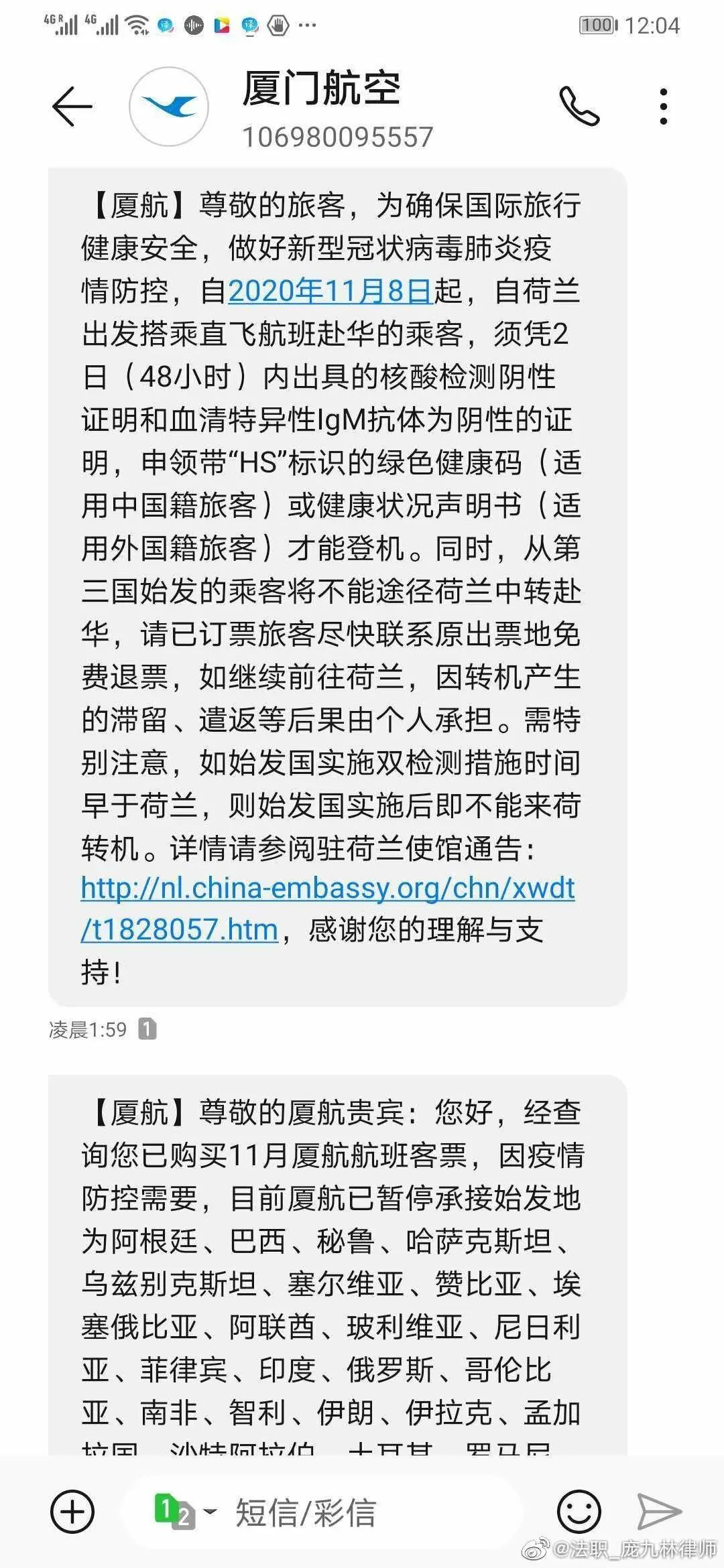Go back from the 厦门航空 conversation

coord(72,107)
